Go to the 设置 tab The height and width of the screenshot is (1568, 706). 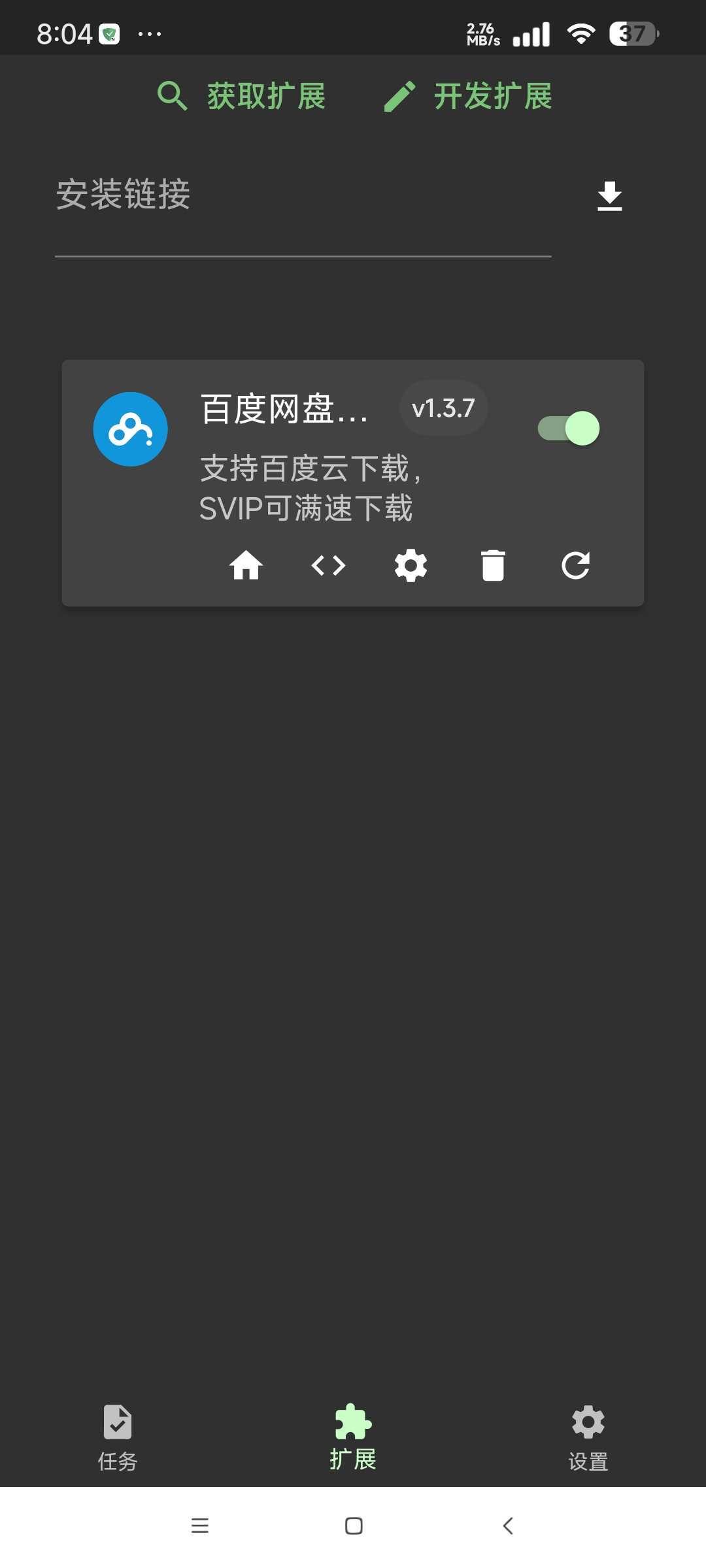(x=588, y=1437)
